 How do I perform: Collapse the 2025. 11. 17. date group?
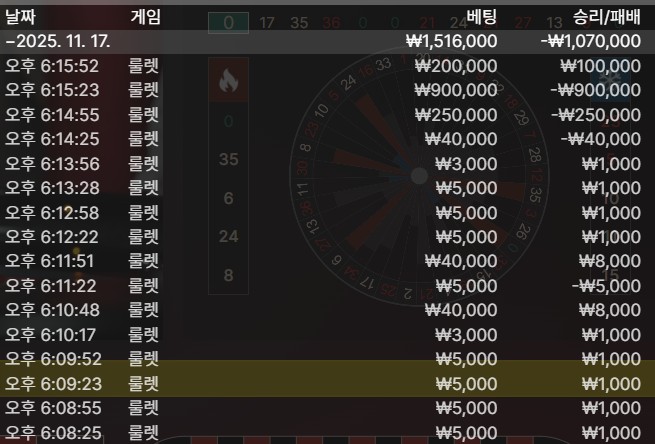(x=58, y=41)
